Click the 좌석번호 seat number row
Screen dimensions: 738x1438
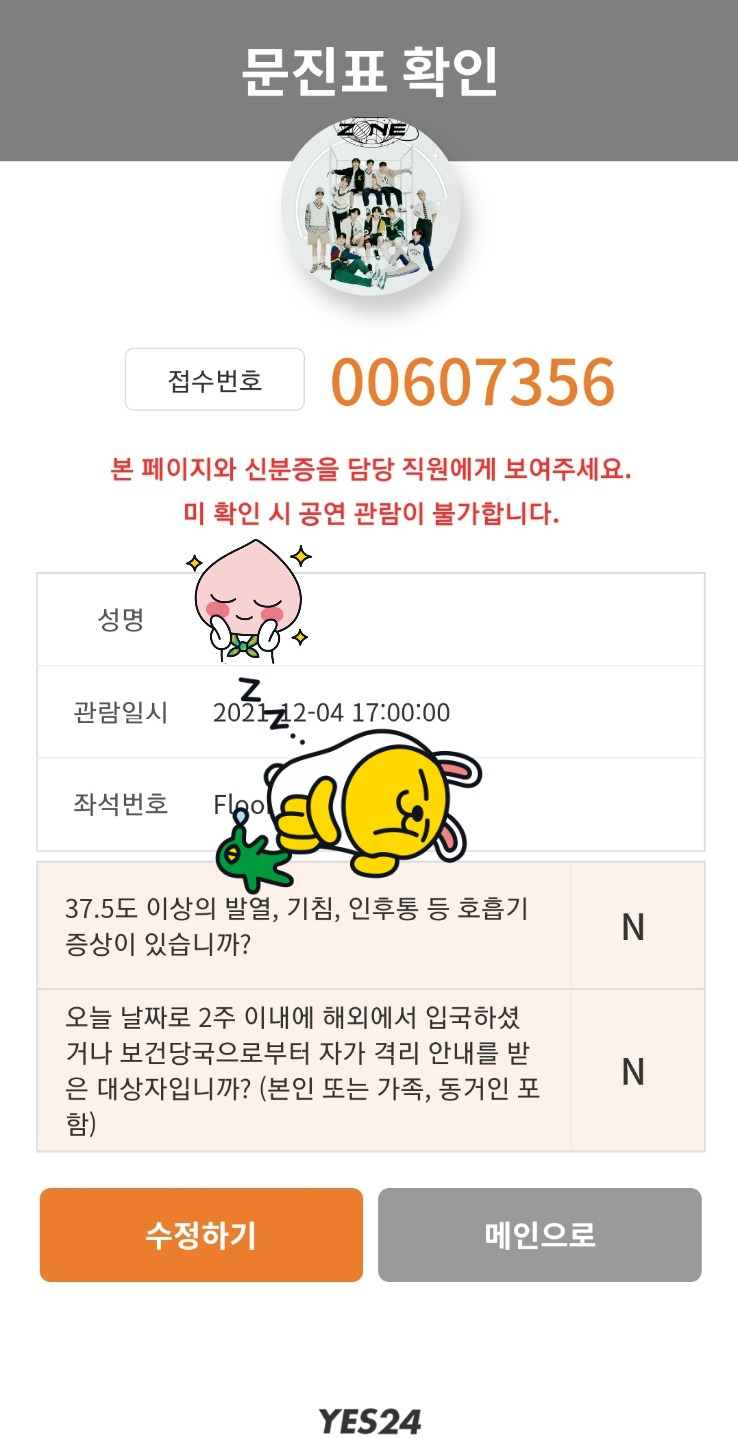pos(120,802)
